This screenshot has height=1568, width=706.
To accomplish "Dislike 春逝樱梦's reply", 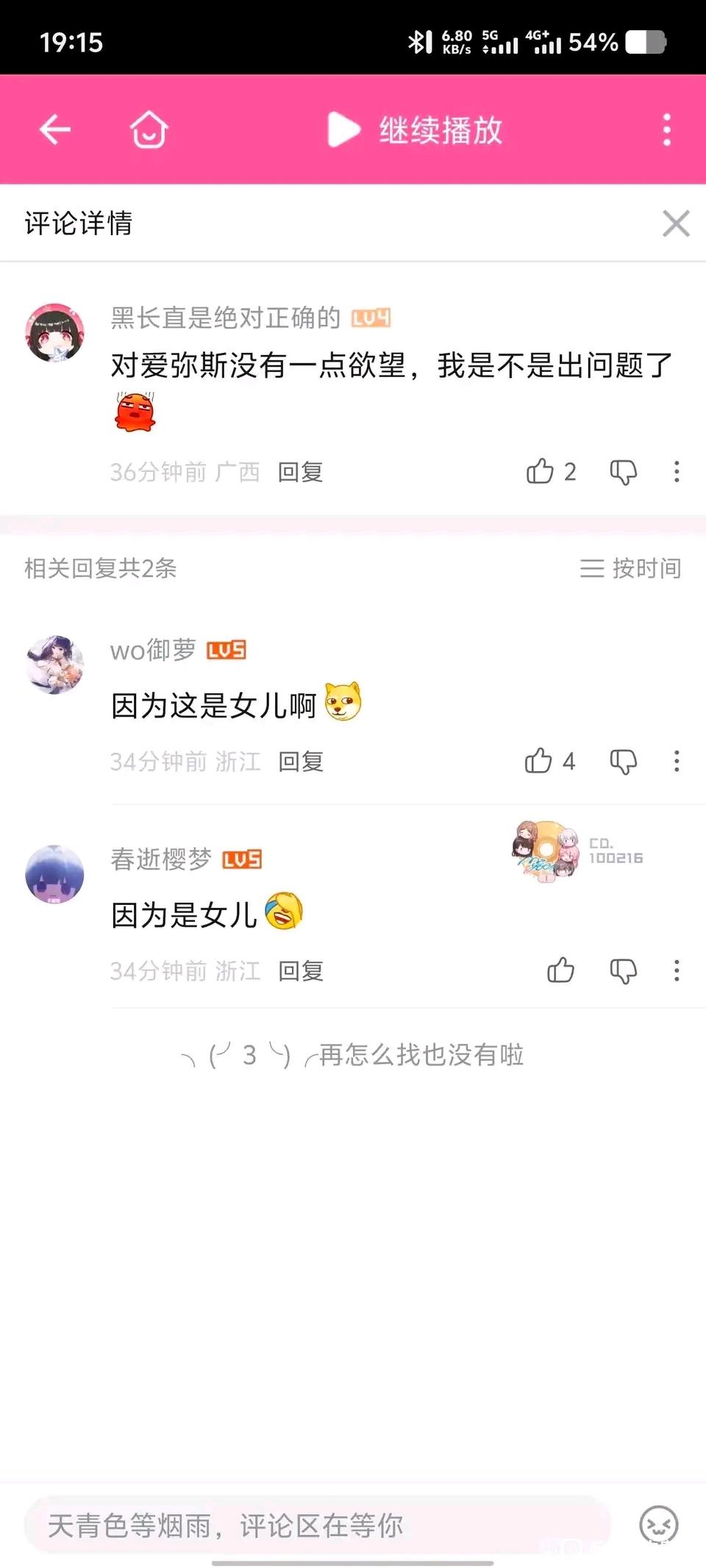I will (x=623, y=970).
